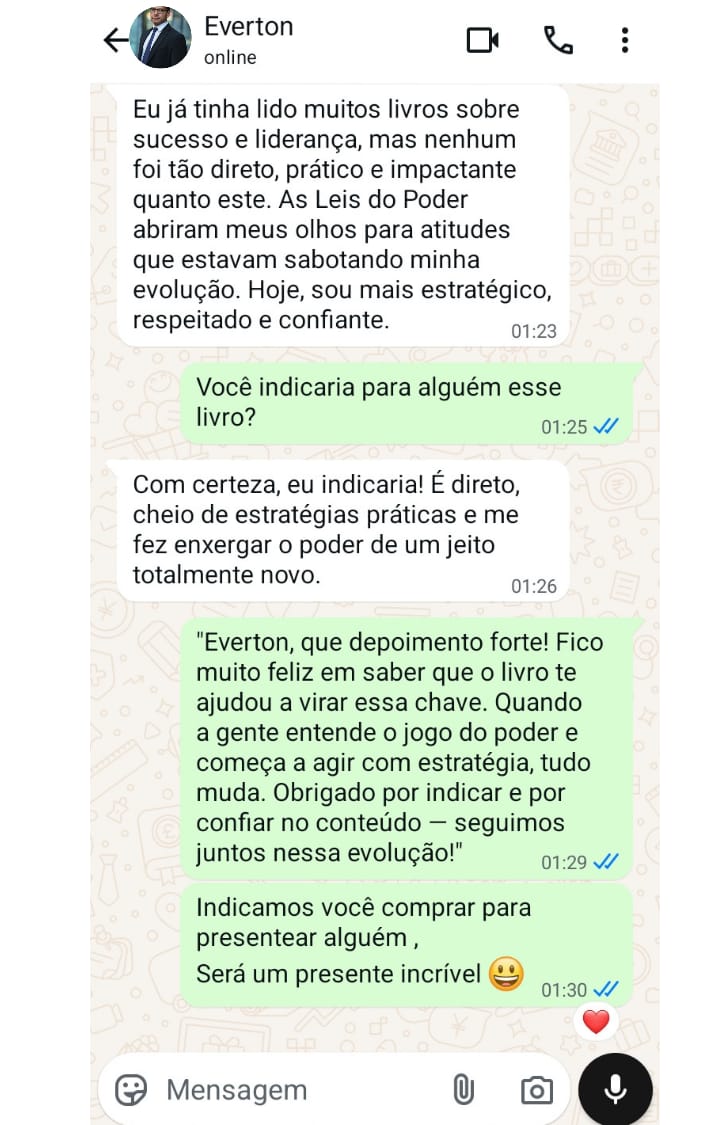Open the camera from the message bar
The image size is (705, 1125).
(x=536, y=1089)
